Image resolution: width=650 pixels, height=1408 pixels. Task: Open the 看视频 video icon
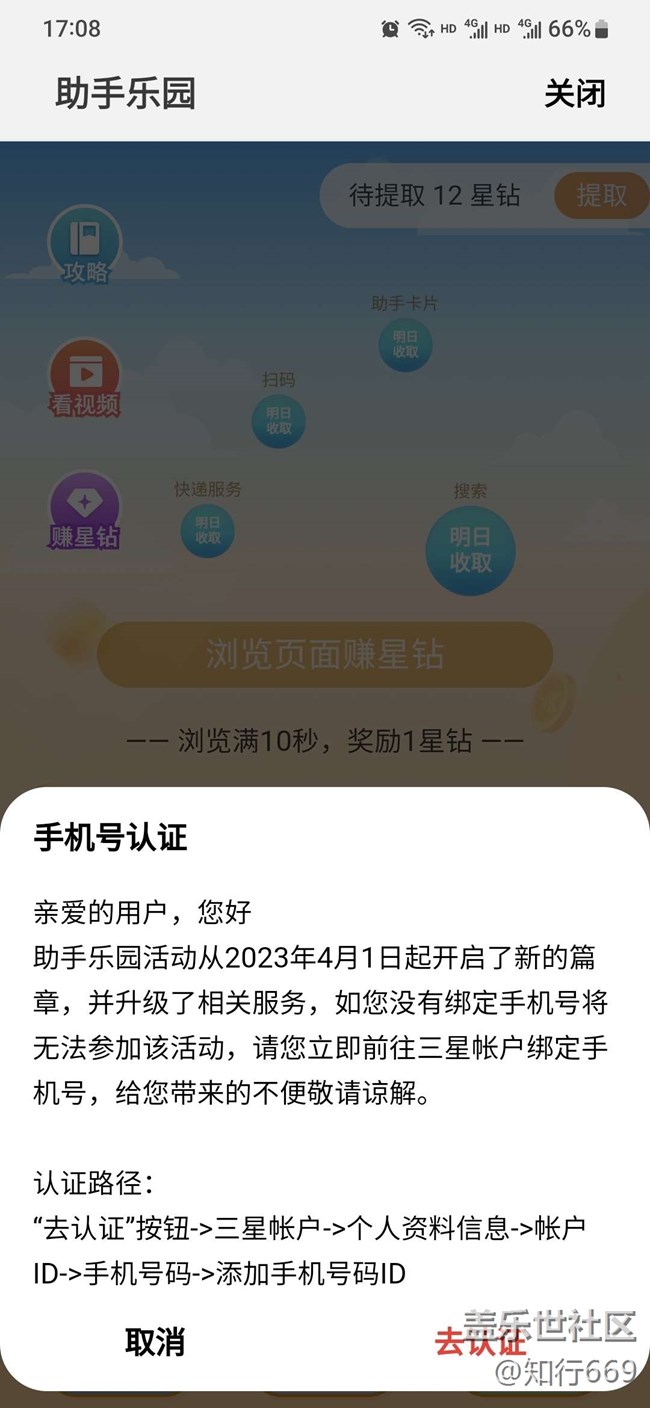[85, 379]
